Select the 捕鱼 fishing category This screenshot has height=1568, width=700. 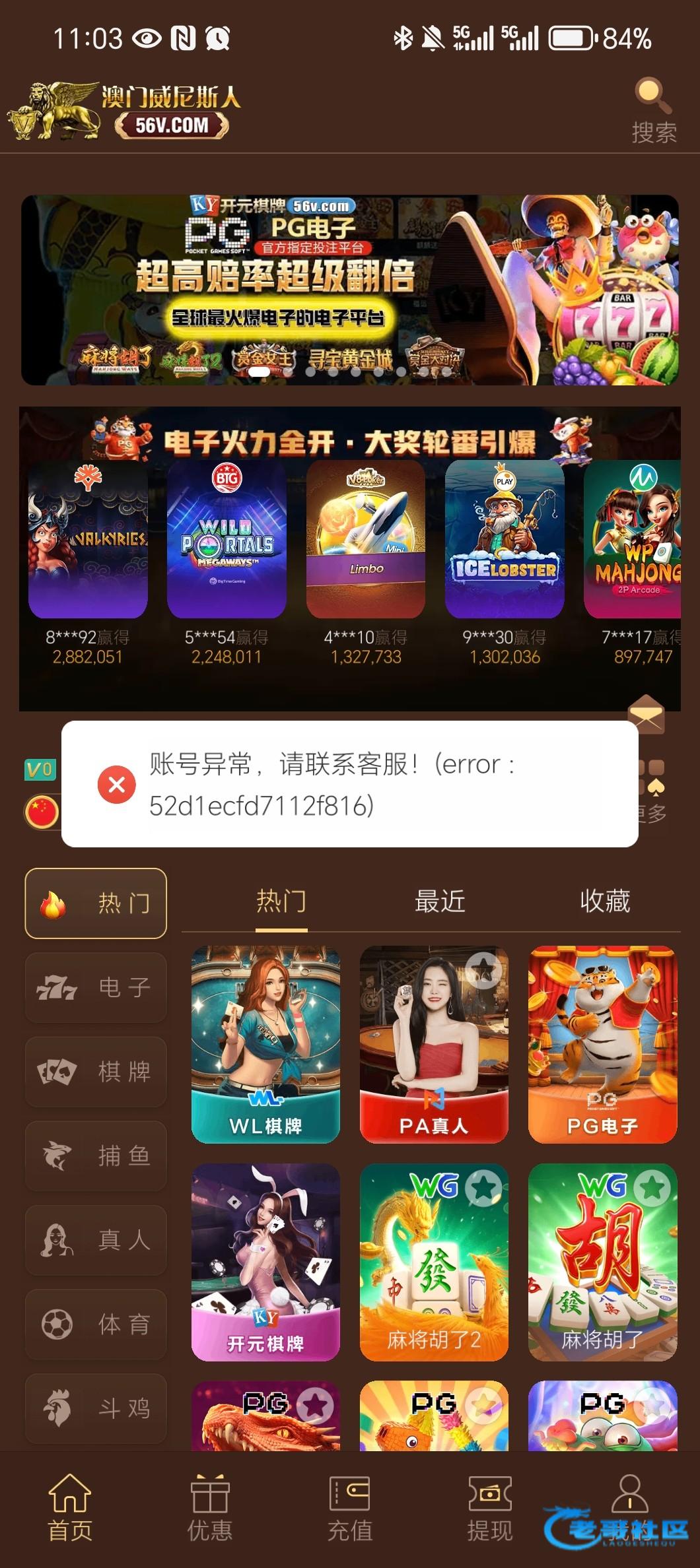96,1156
